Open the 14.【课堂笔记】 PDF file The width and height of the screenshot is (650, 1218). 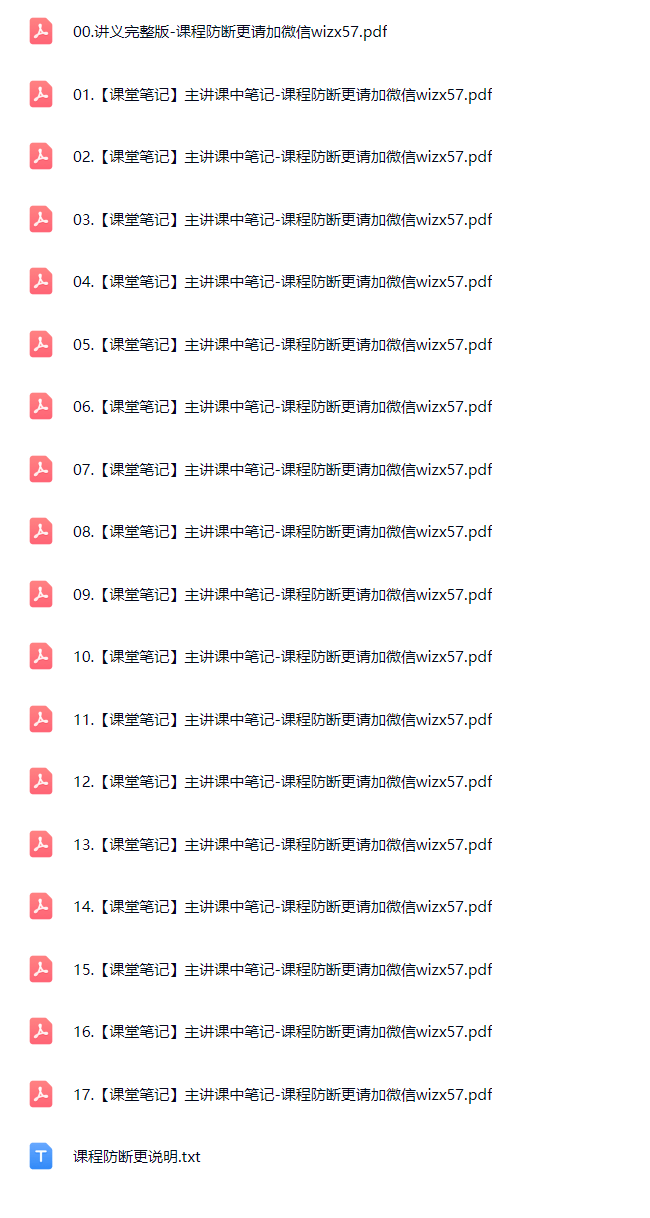coord(282,907)
